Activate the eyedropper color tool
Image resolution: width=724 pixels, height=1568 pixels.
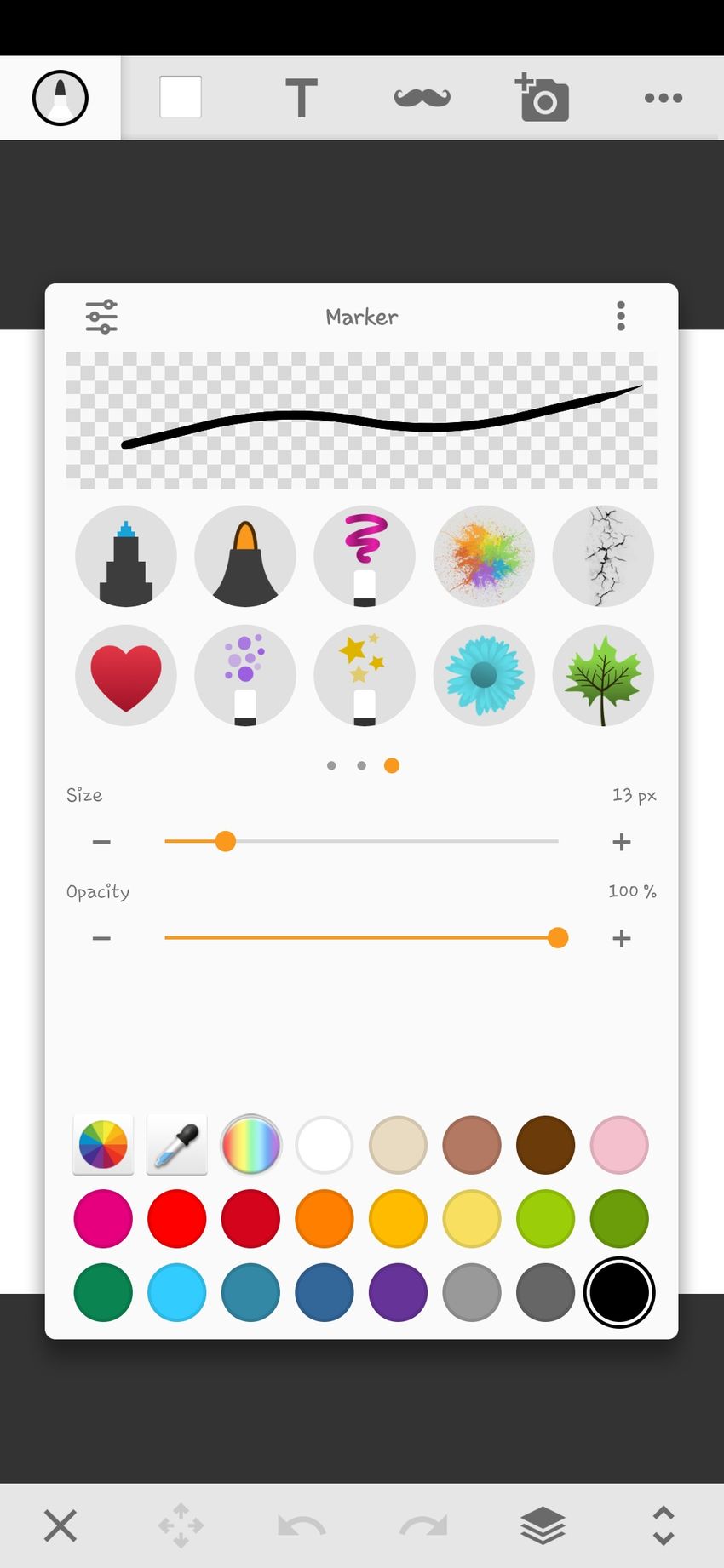coord(177,1145)
